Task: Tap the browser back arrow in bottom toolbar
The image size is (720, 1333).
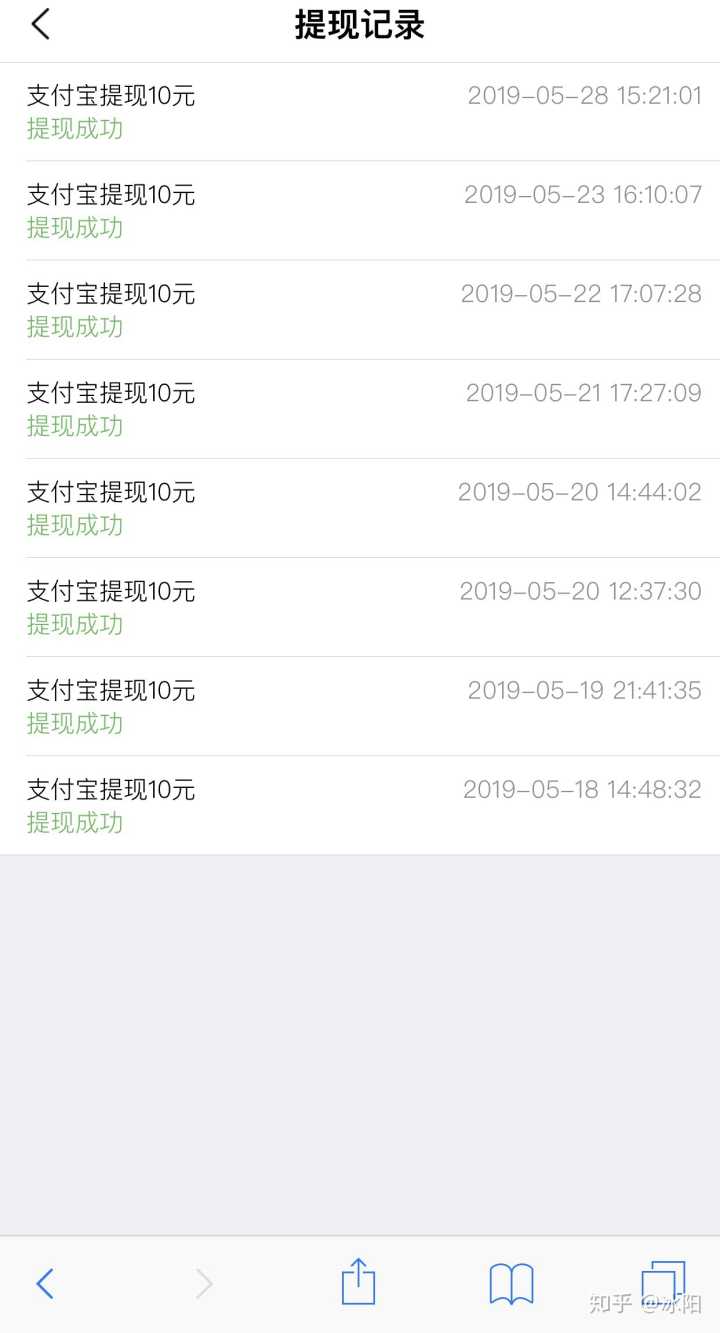Action: tap(45, 1283)
